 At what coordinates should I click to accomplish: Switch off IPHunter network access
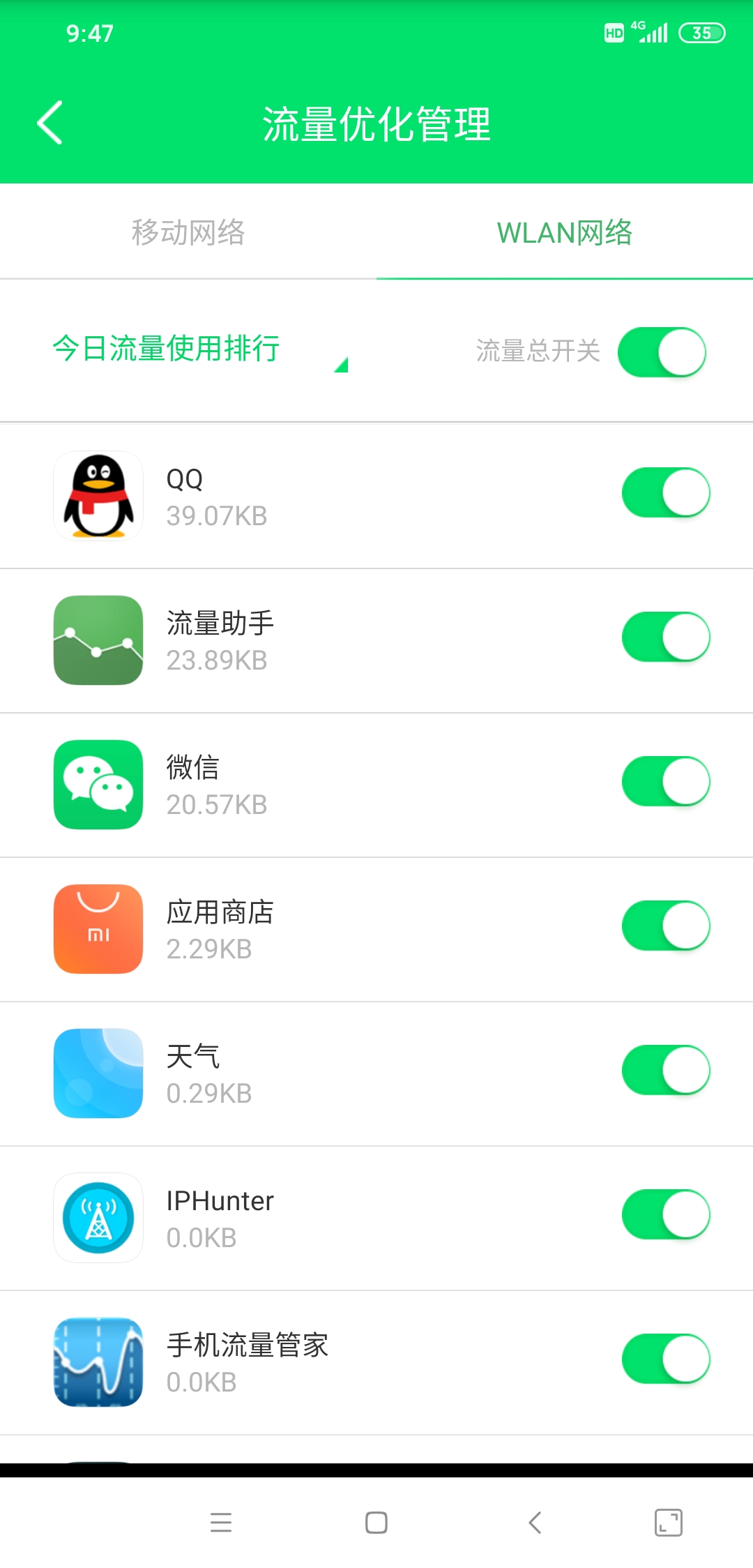666,1214
